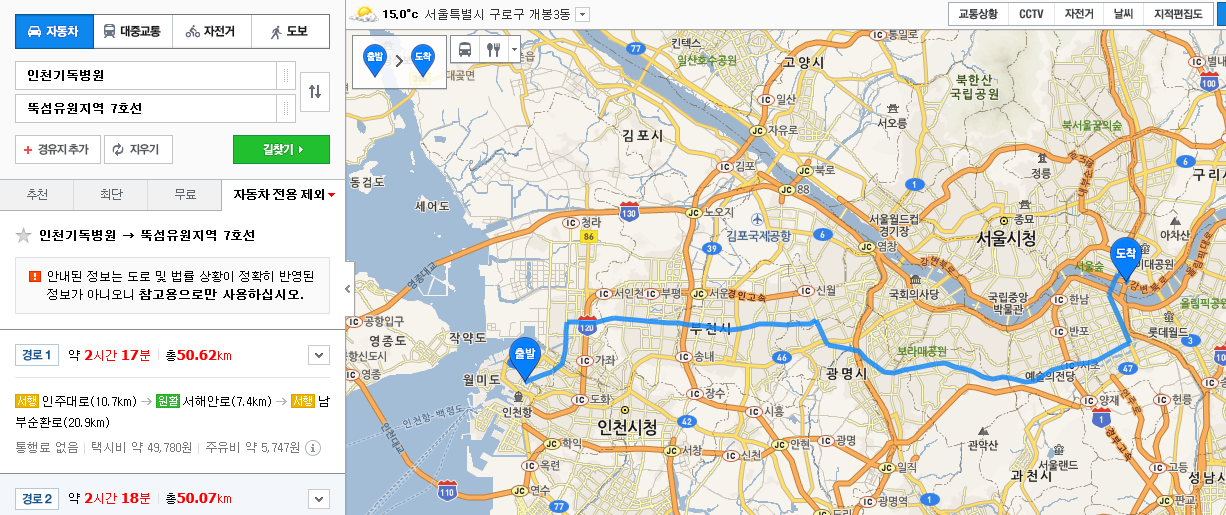Select the 무료 toll-free route tab
The width and height of the screenshot is (1226, 515).
click(184, 194)
